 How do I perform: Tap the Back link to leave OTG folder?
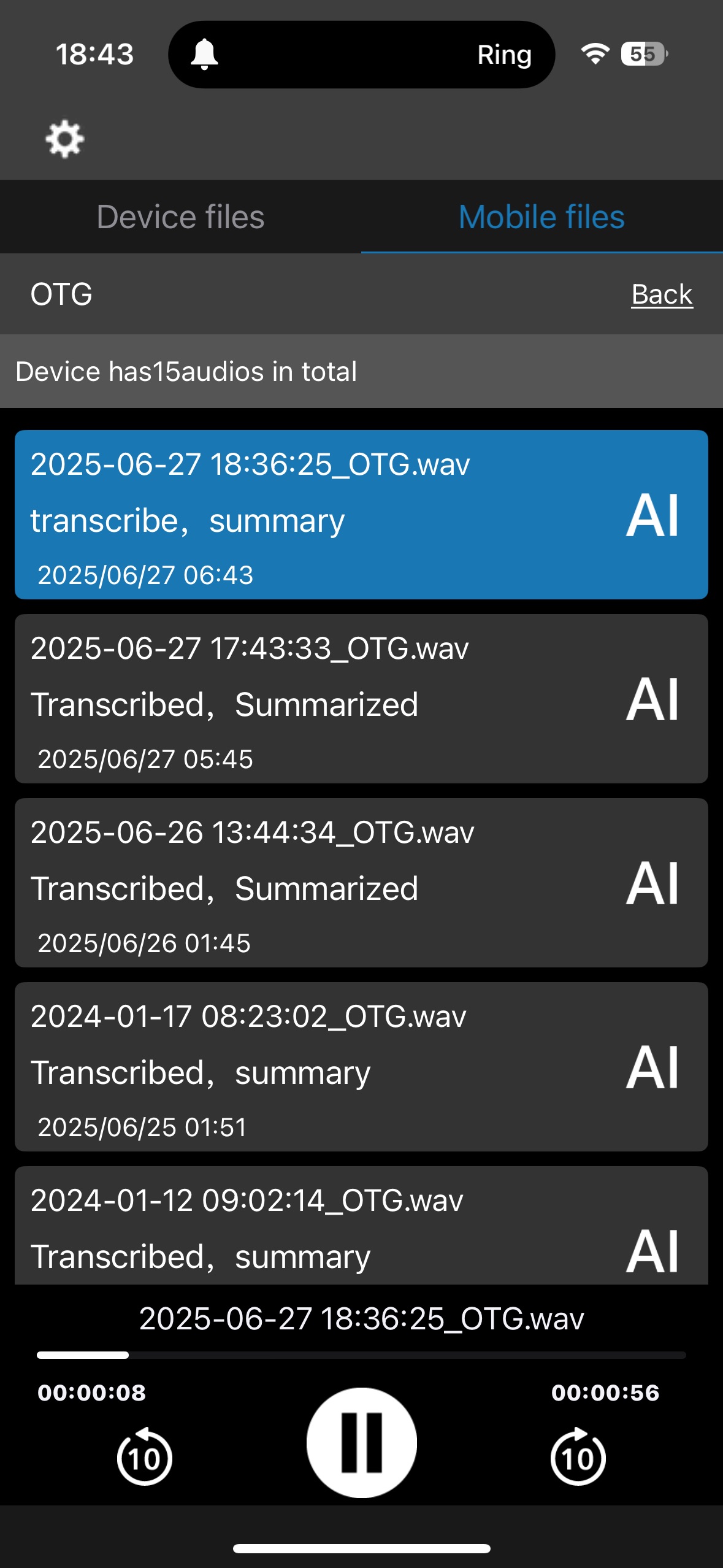point(662,295)
